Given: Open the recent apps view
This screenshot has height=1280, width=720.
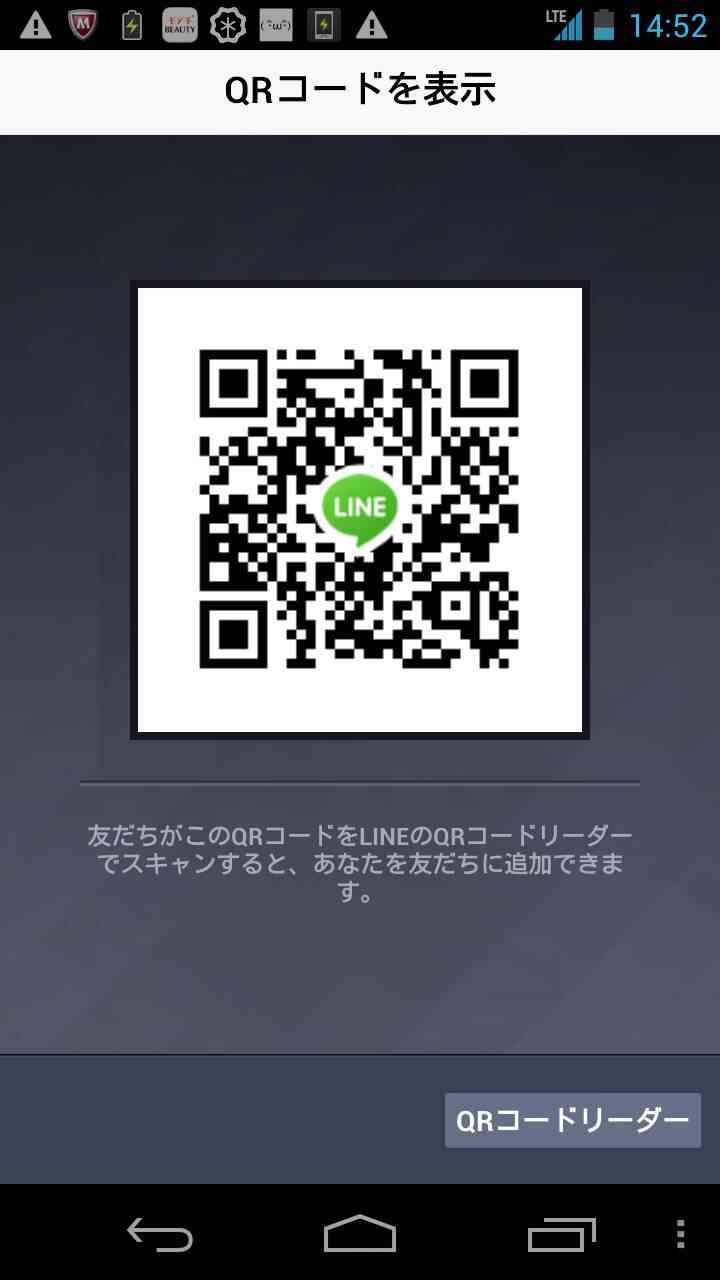Looking at the screenshot, I should tap(562, 1235).
